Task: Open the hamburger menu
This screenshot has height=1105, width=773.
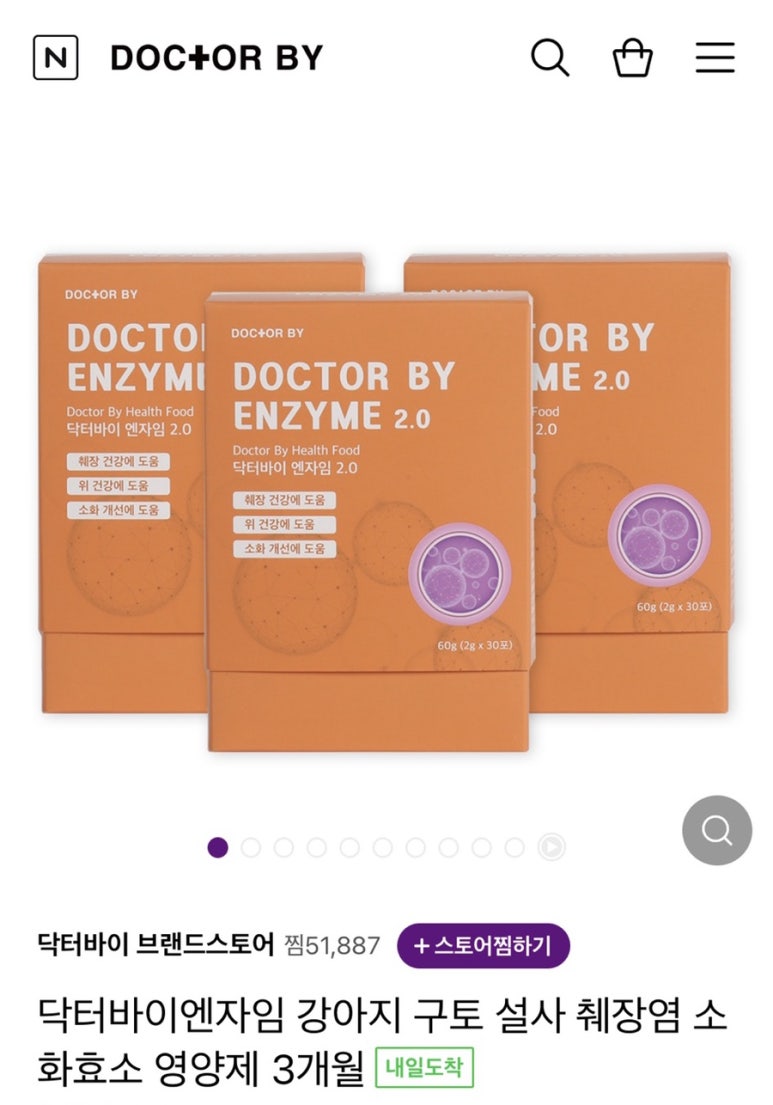Action: tap(715, 58)
